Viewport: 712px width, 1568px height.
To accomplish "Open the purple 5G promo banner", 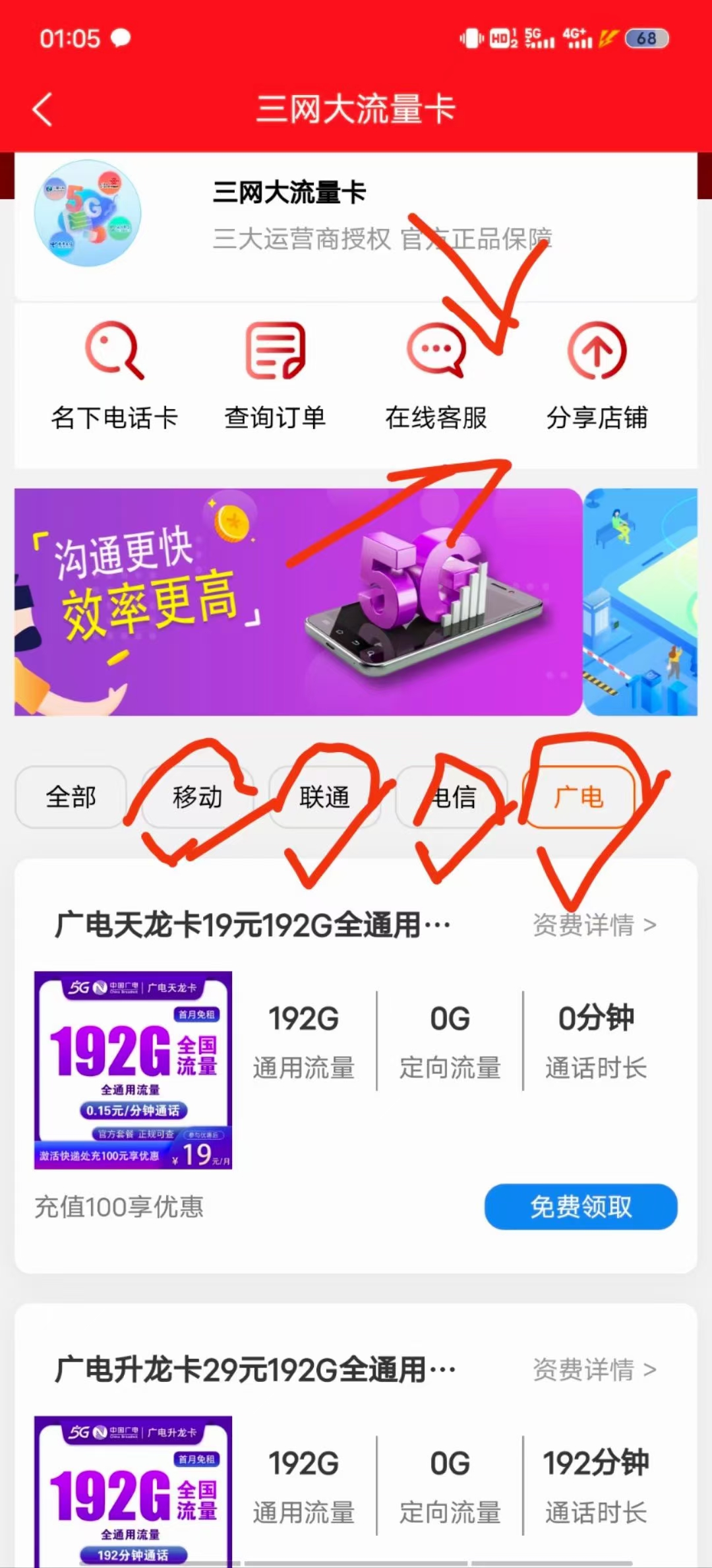I will (x=298, y=602).
